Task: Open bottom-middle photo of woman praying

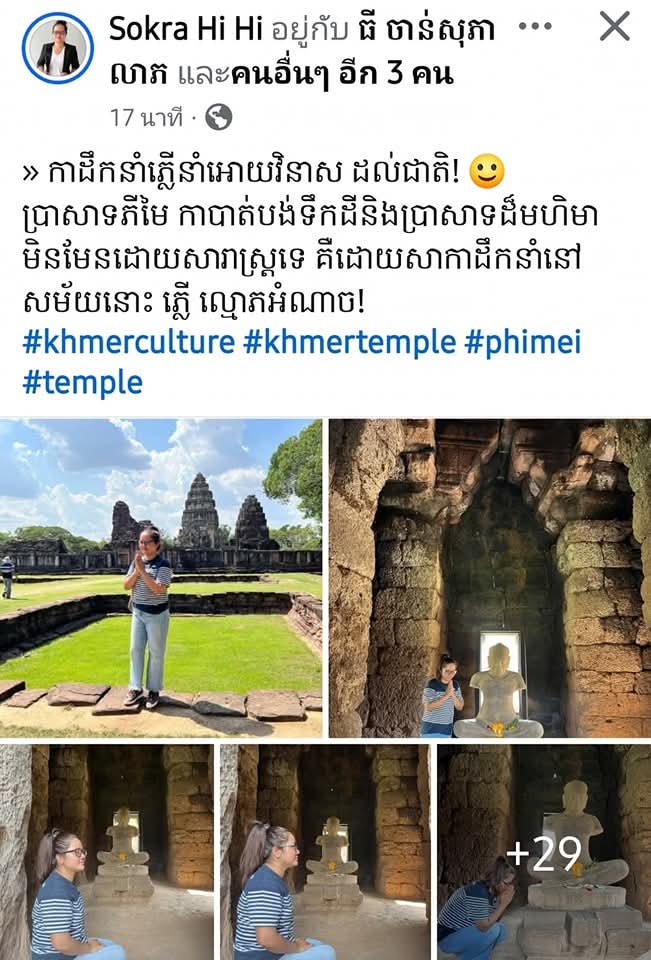Action: pyautogui.click(x=325, y=852)
